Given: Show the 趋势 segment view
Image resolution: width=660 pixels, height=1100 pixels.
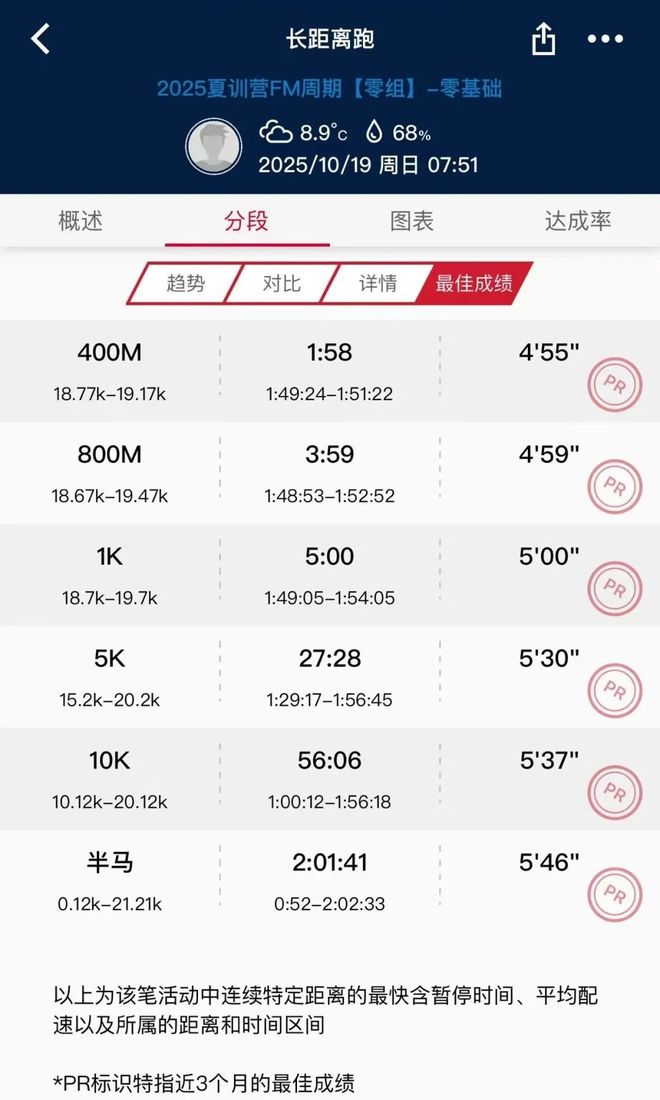Looking at the screenshot, I should point(185,283).
